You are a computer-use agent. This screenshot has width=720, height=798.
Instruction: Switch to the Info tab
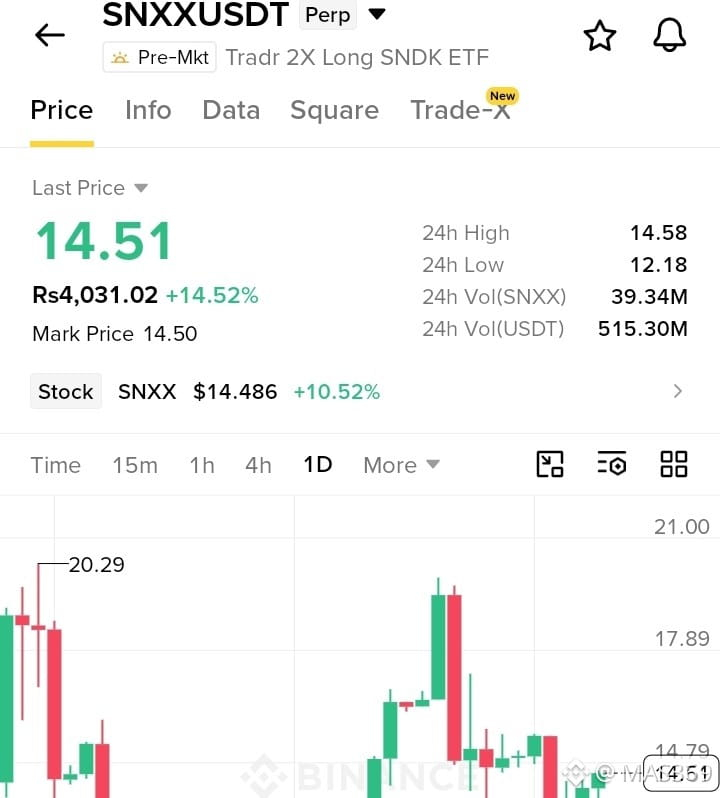(x=148, y=110)
